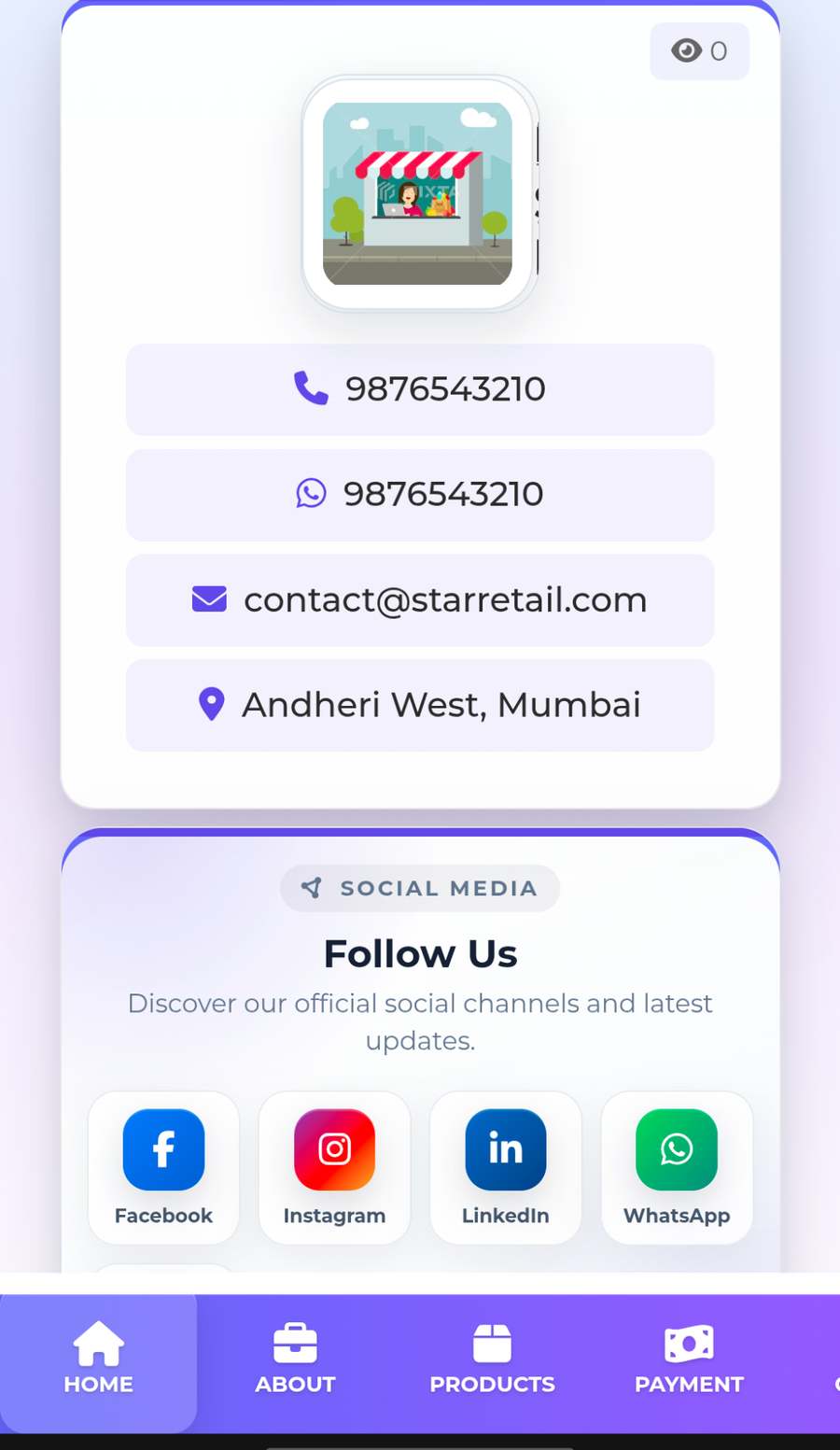Open the WhatsApp number contact row

point(420,495)
